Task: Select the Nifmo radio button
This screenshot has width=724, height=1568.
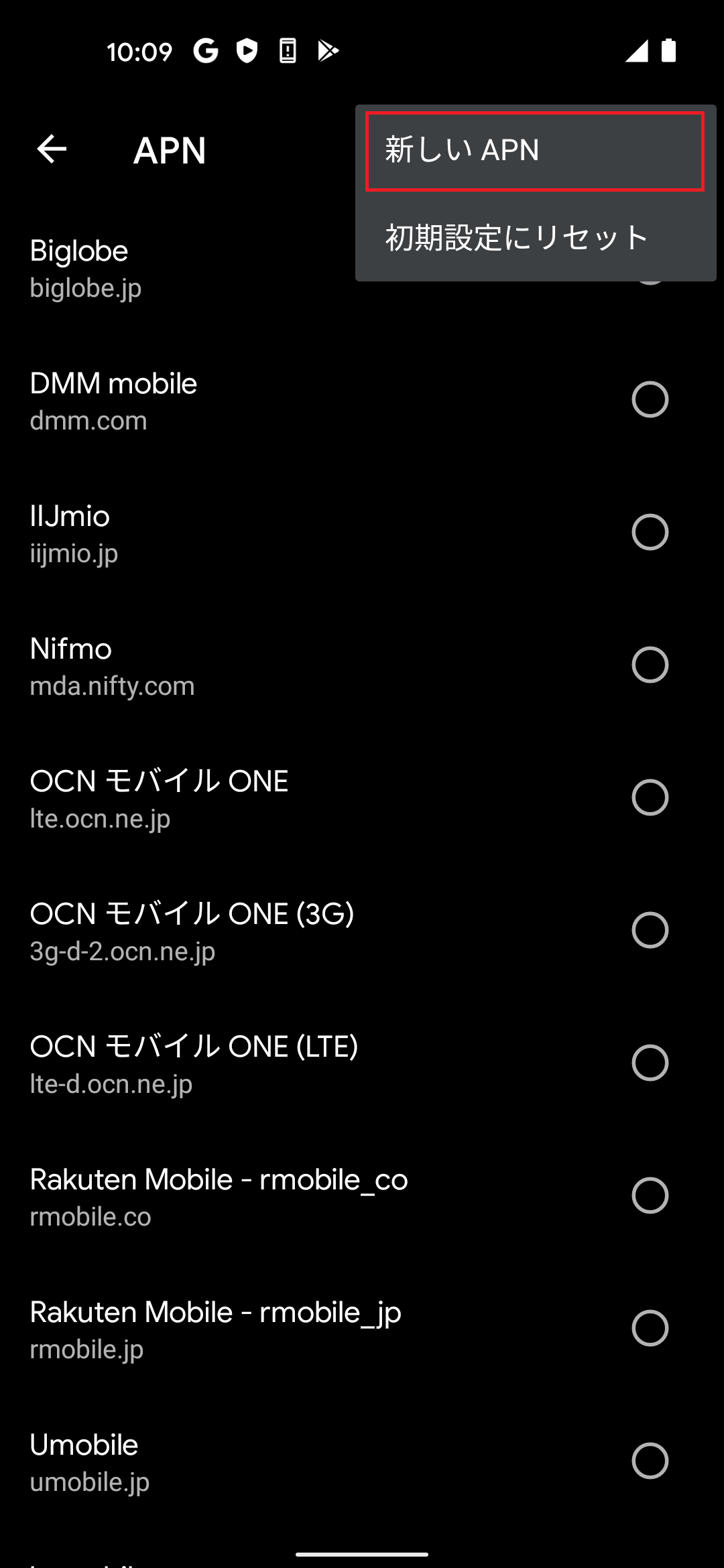Action: pyautogui.click(x=650, y=665)
